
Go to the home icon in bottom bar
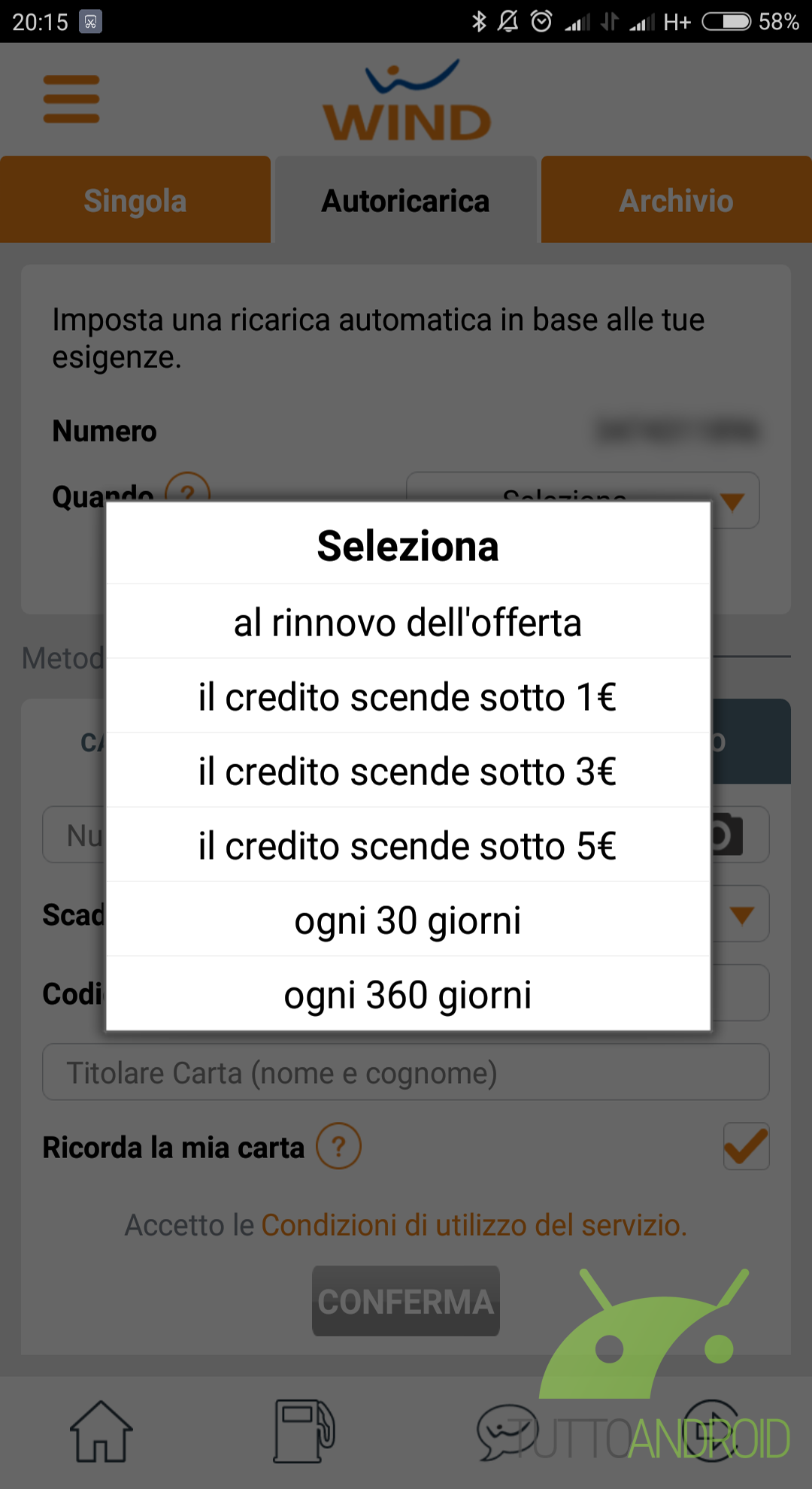[x=101, y=1430]
